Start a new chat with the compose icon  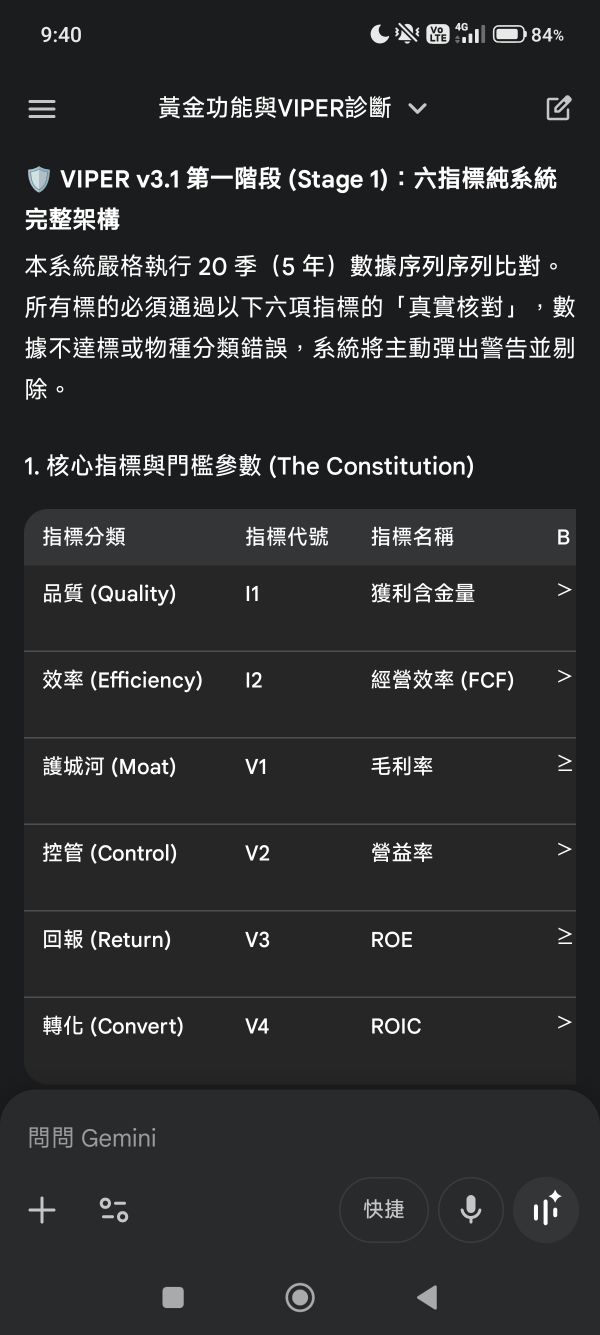click(x=558, y=109)
